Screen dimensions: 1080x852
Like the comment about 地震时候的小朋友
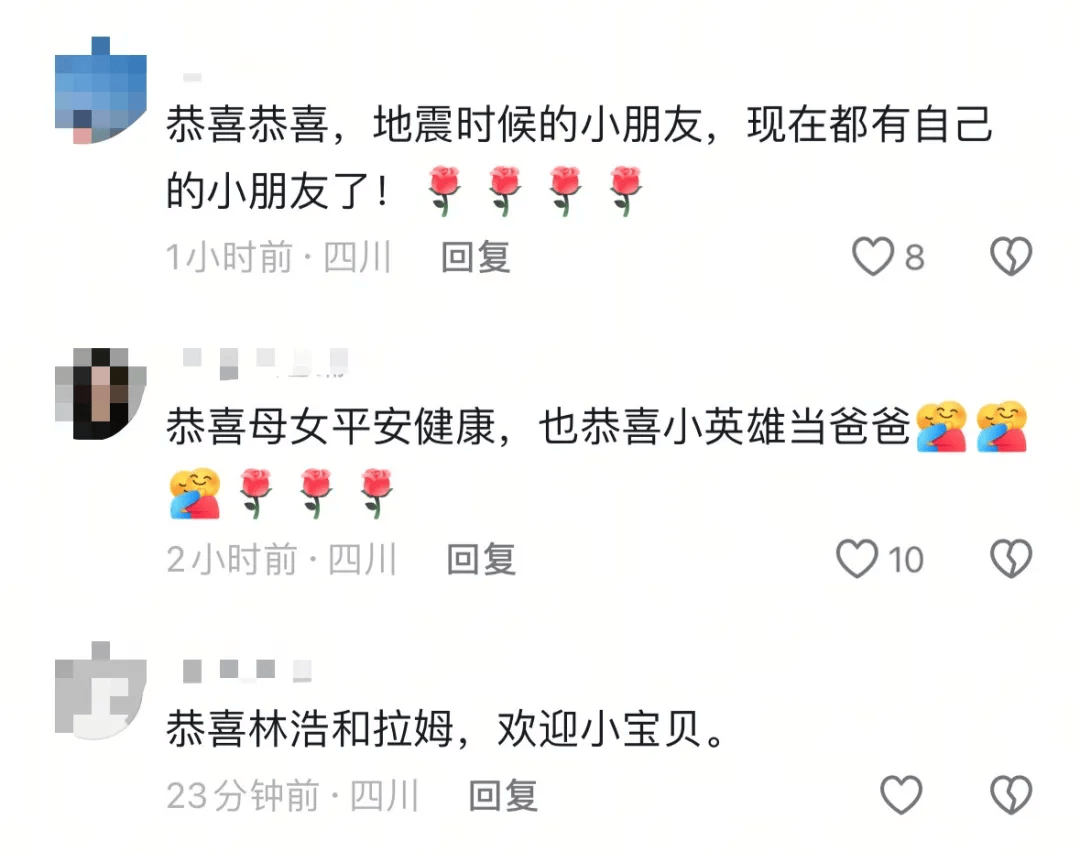coord(873,258)
